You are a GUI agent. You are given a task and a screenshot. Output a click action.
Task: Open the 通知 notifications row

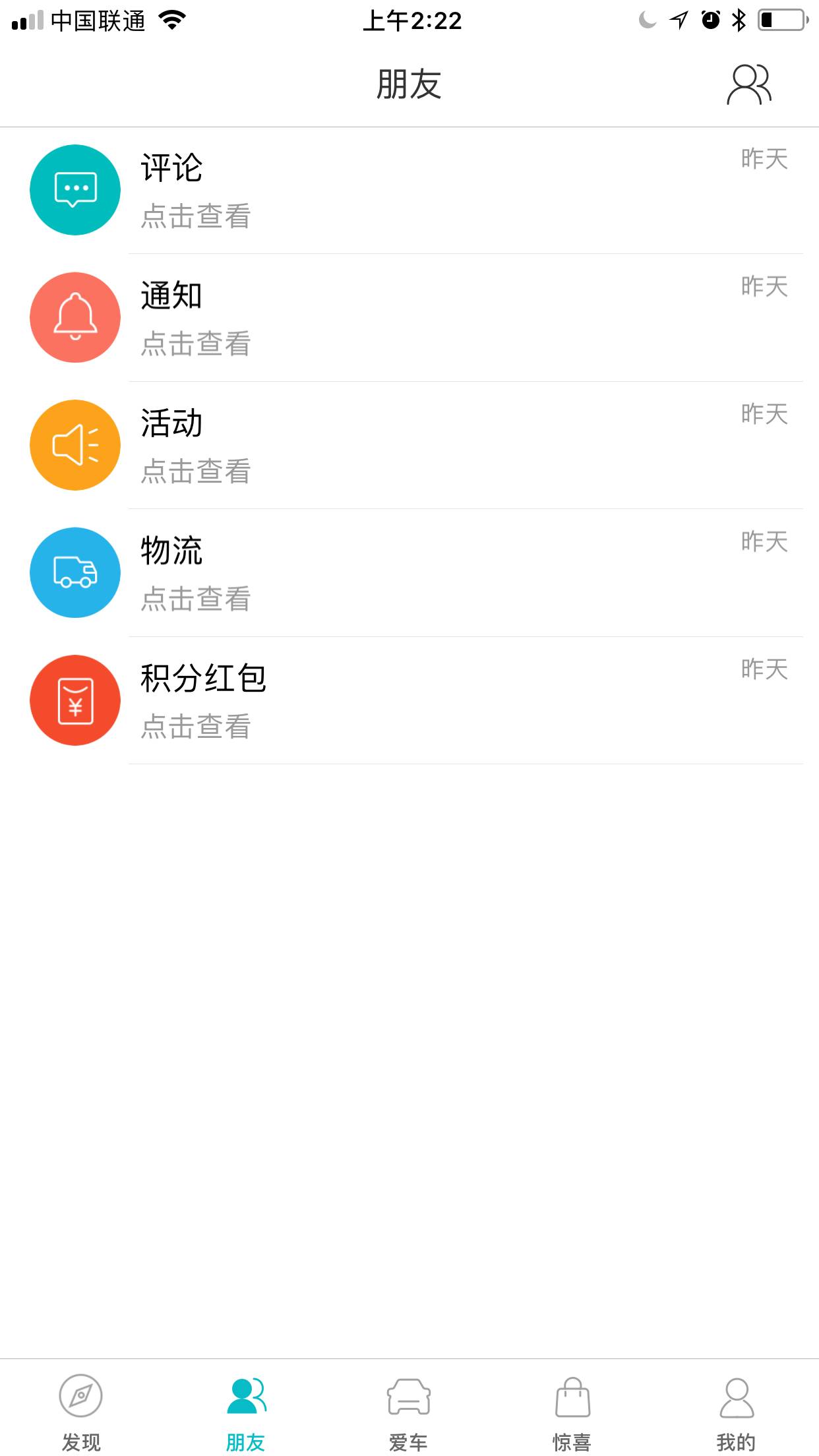409,318
